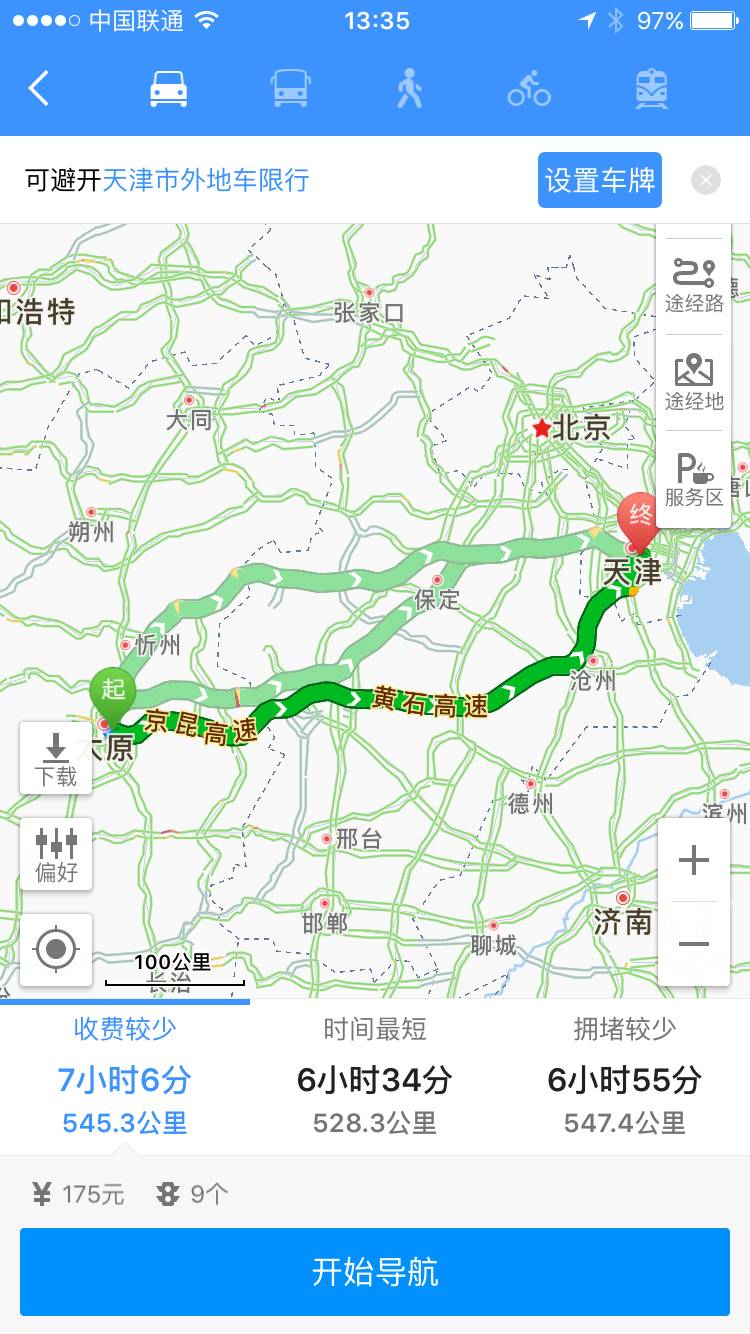Open 途经路 route roads option

[693, 285]
